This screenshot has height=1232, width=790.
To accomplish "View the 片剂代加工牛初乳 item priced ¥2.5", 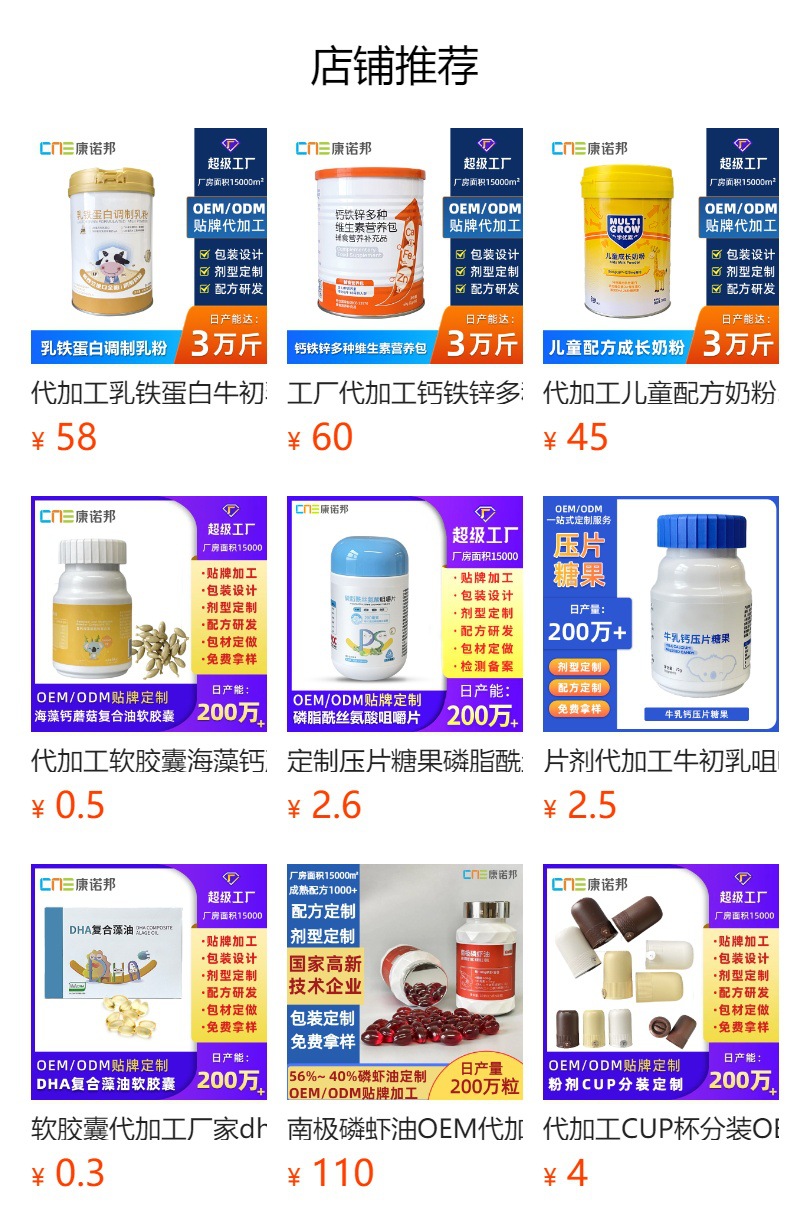I will click(x=661, y=614).
